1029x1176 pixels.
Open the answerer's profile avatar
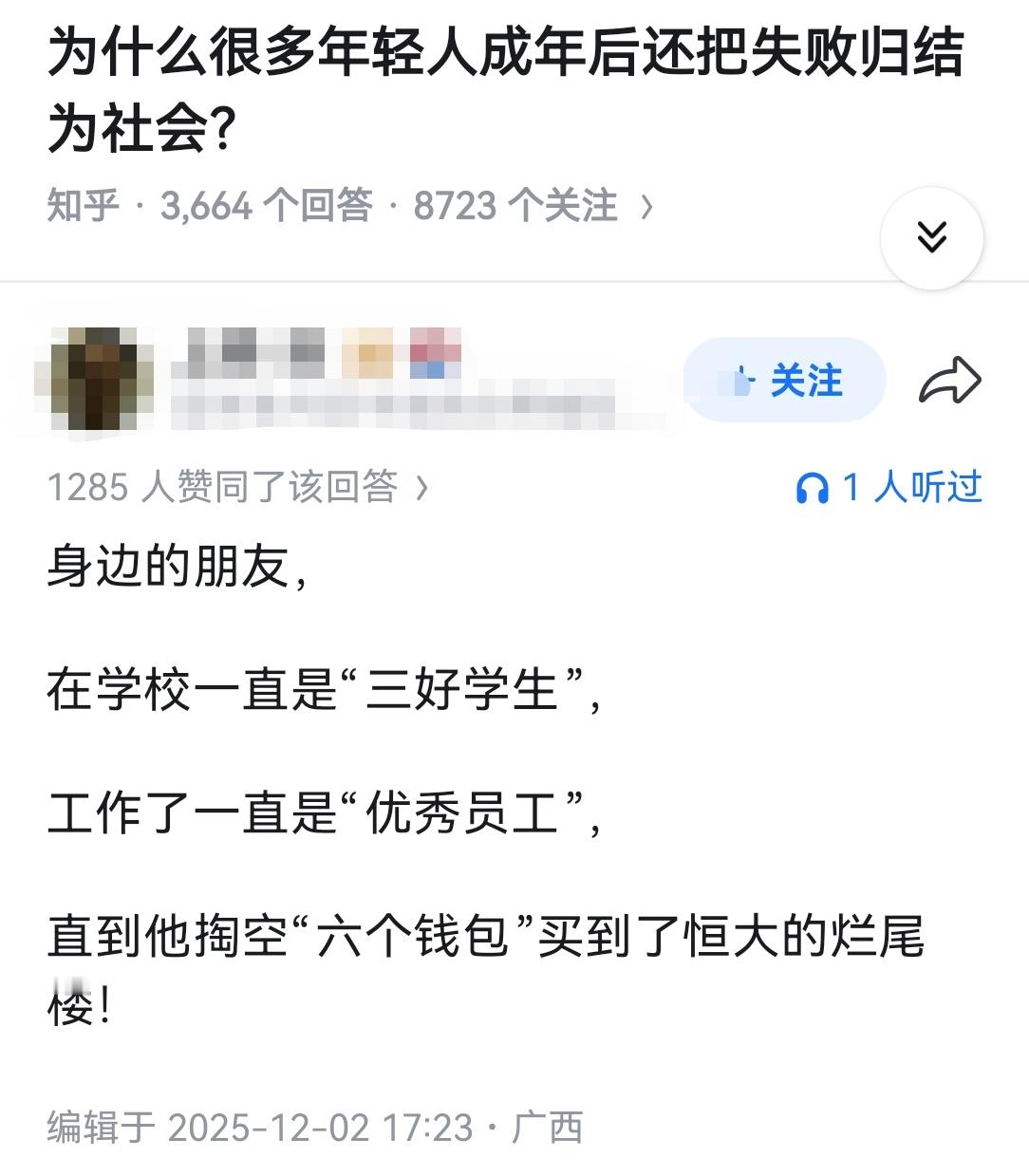(104, 379)
